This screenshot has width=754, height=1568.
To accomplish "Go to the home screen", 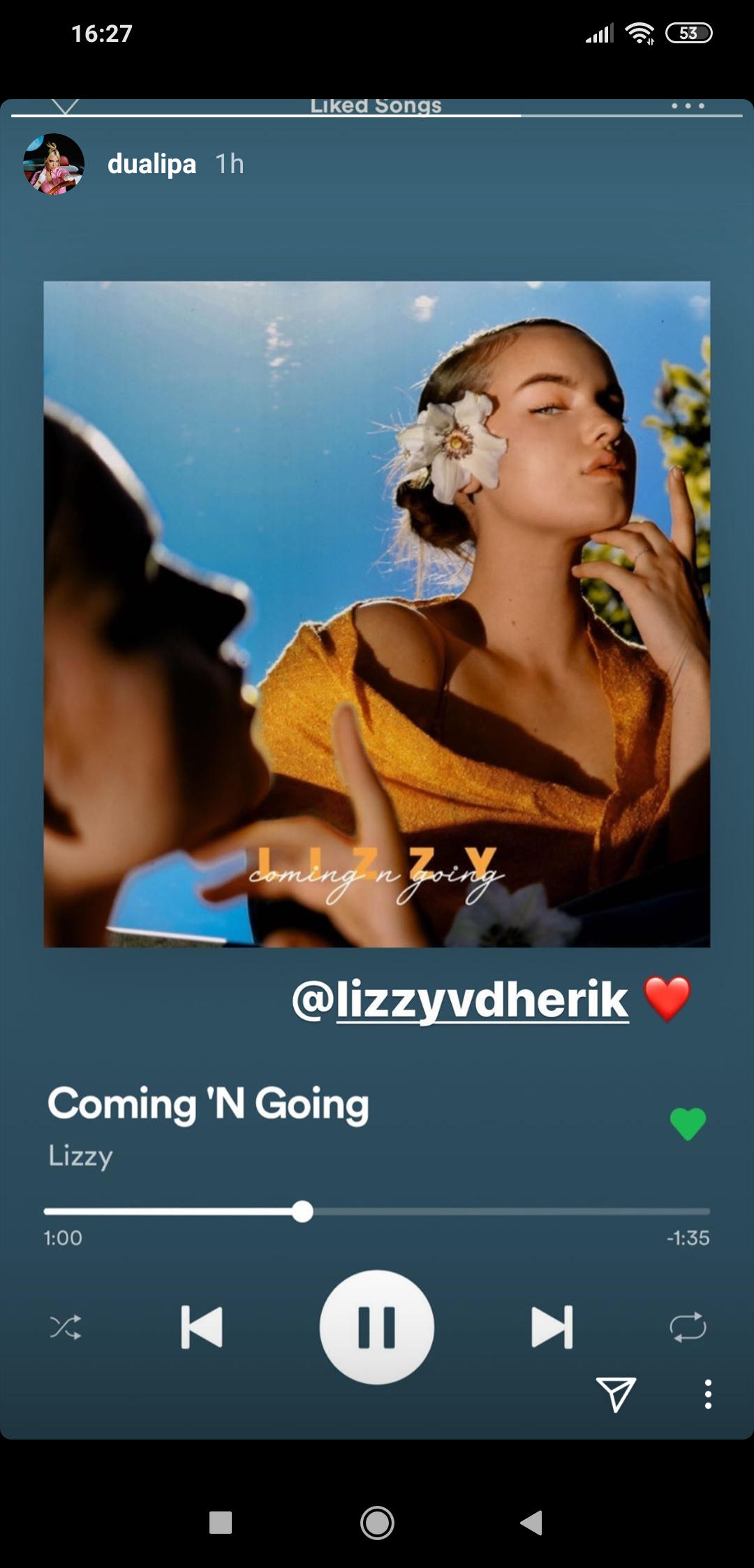I will click(x=377, y=1523).
